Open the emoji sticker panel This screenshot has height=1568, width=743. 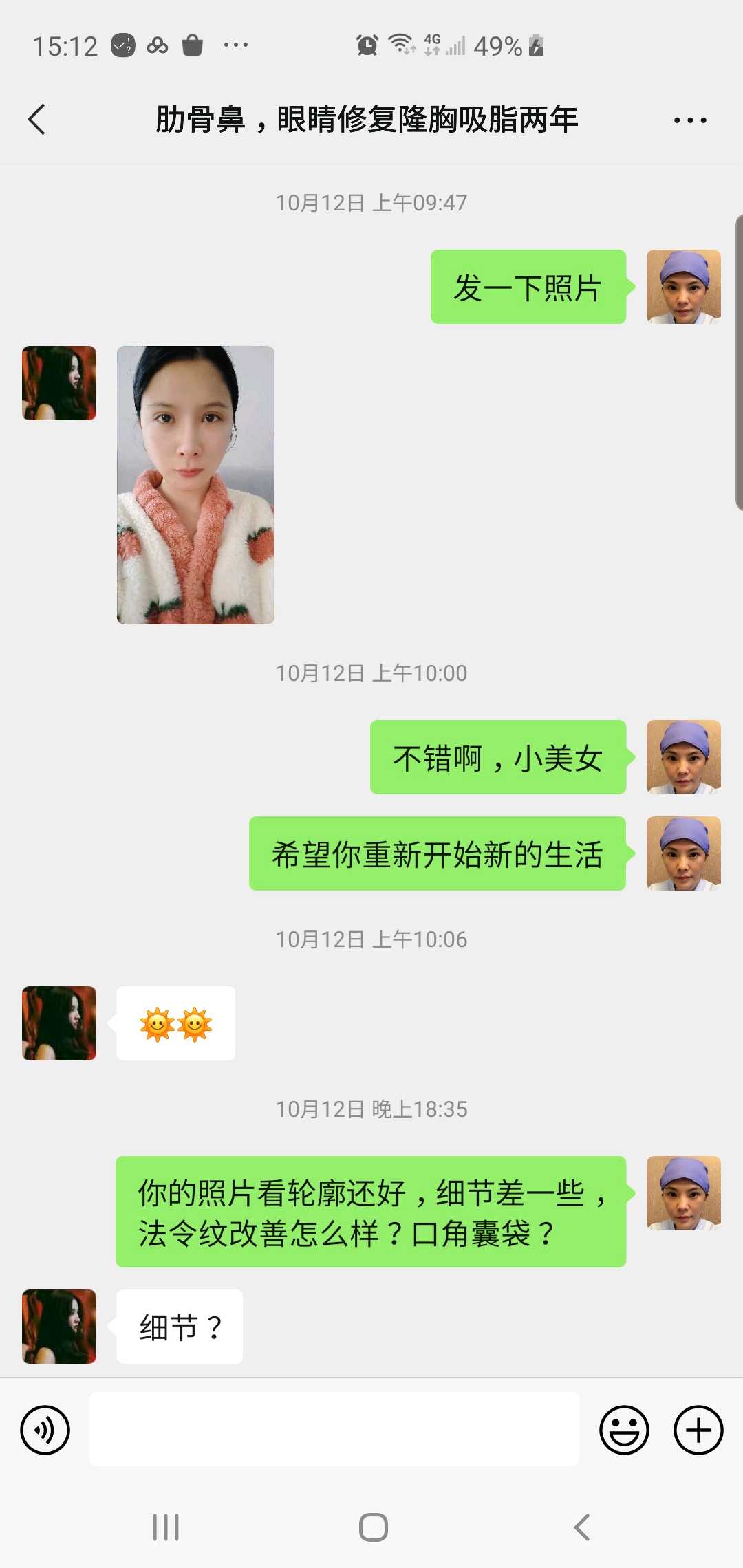624,1430
